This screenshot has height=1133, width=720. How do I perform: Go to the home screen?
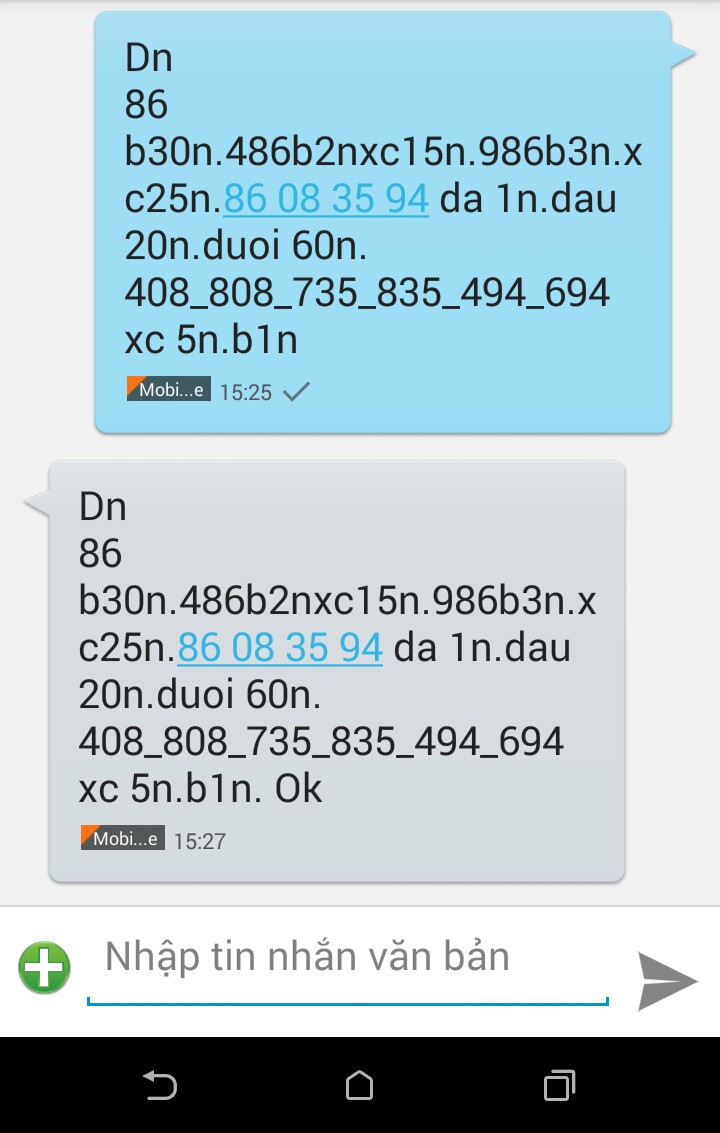[360, 1085]
